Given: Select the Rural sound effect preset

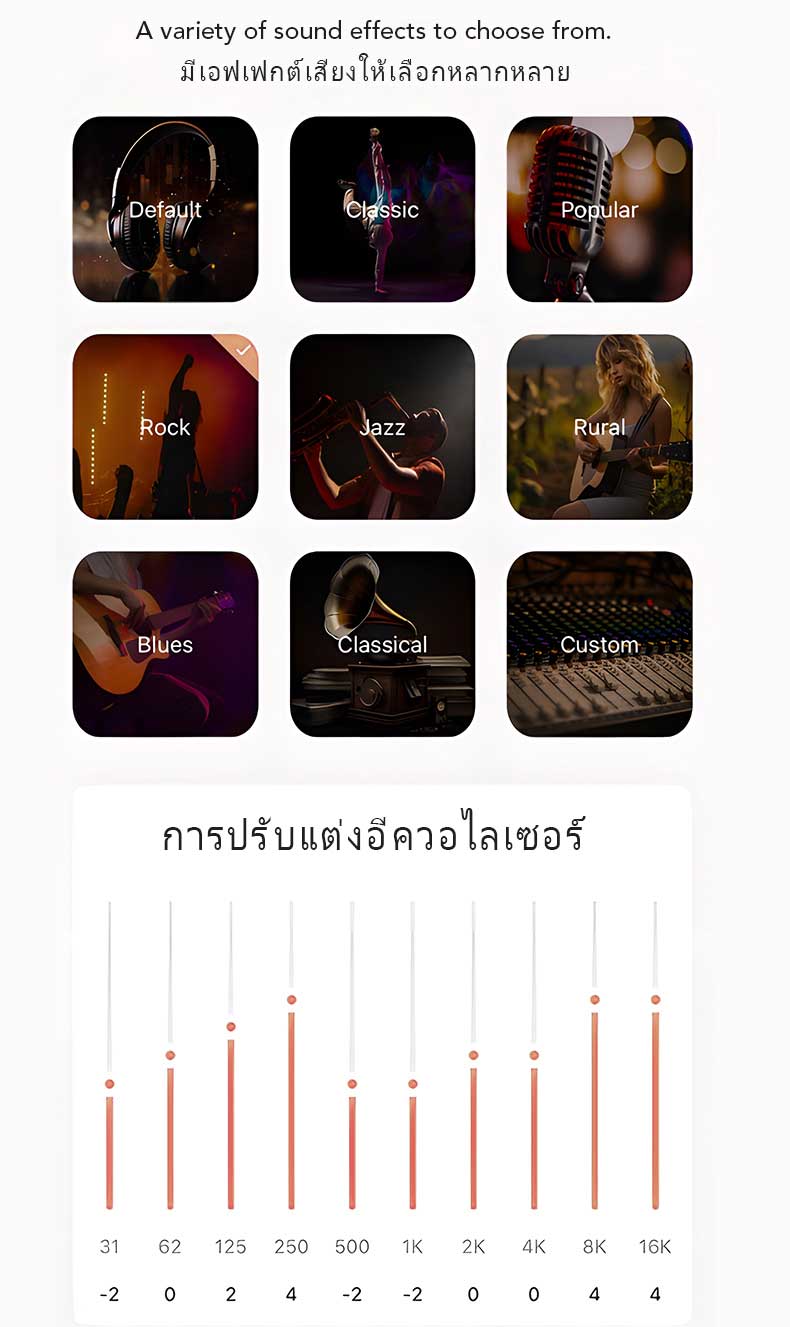Looking at the screenshot, I should [599, 427].
